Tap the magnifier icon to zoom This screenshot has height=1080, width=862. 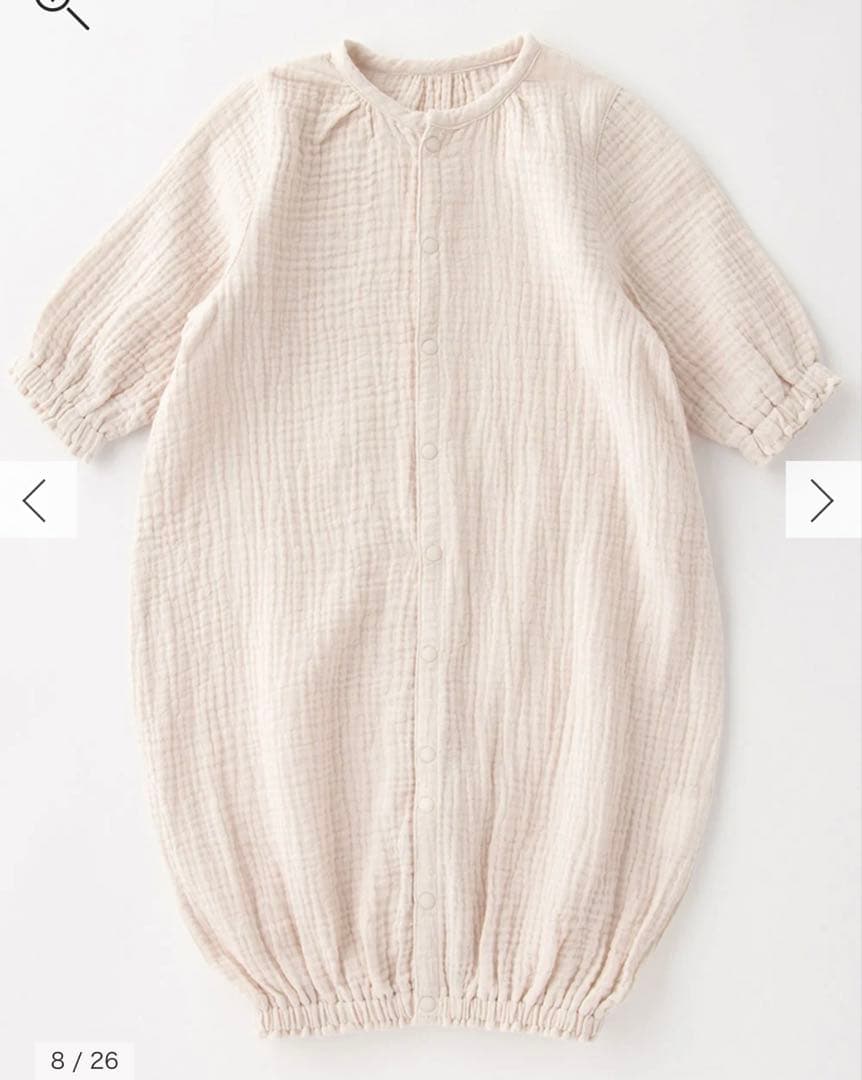[62, 10]
